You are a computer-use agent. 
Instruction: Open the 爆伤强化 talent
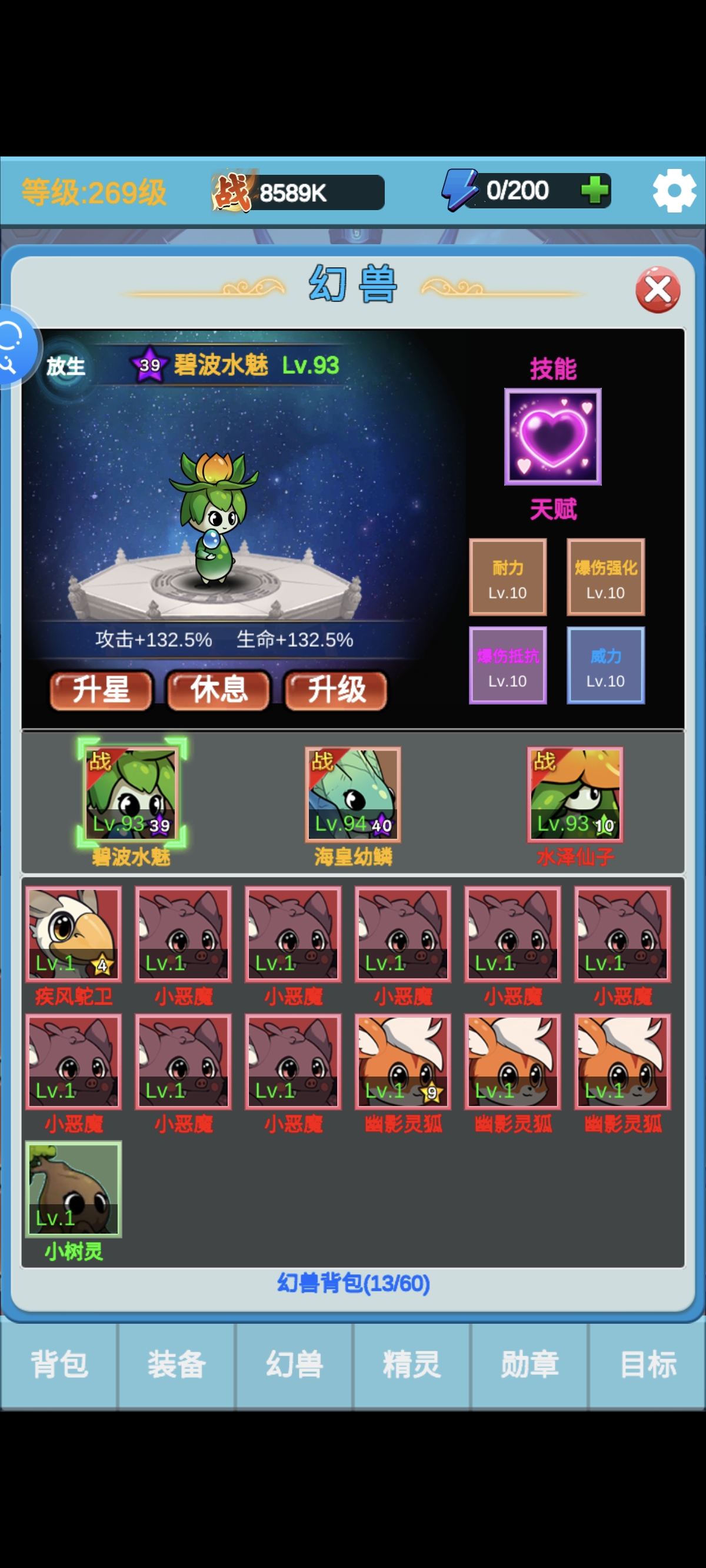[605, 577]
